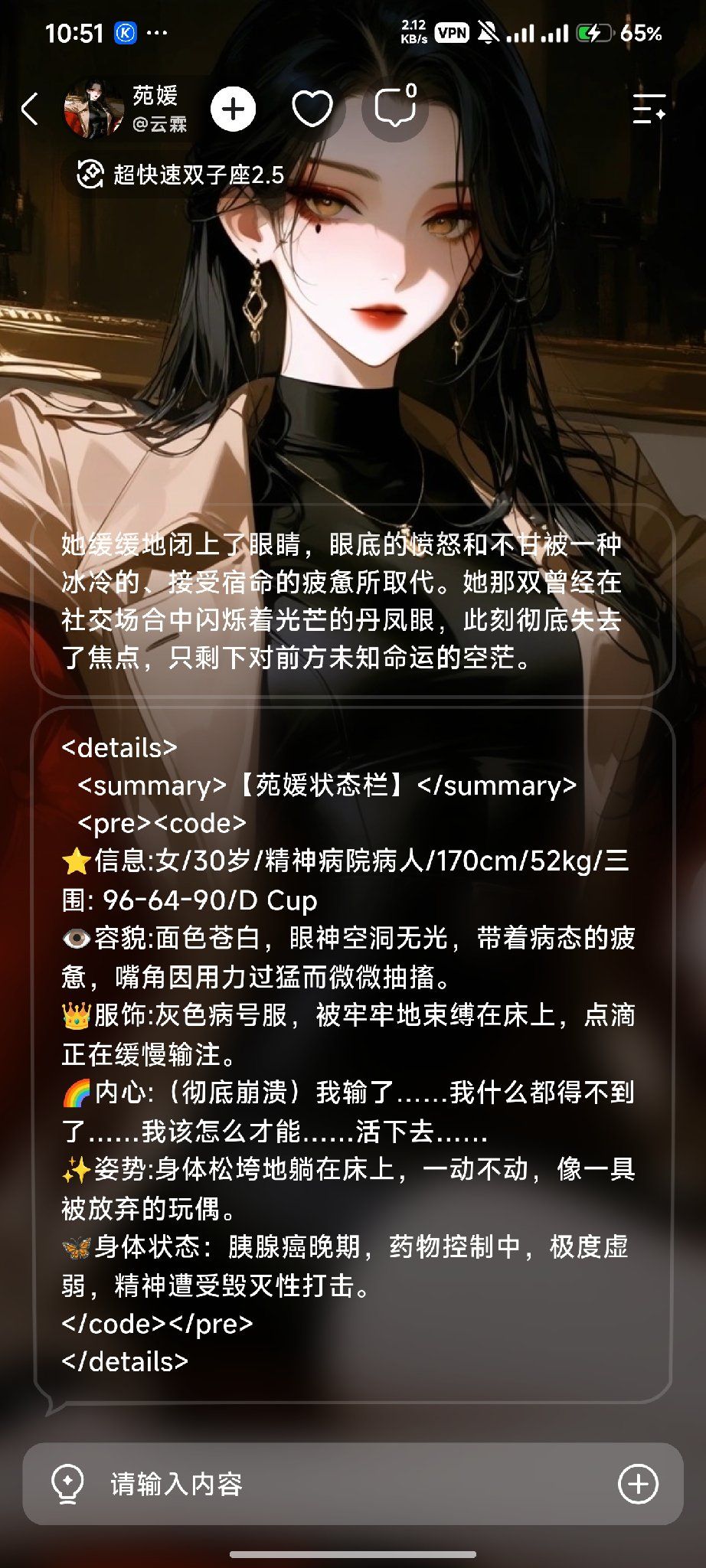Follow the character with the plus button
The image size is (706, 1568).
coord(233,109)
